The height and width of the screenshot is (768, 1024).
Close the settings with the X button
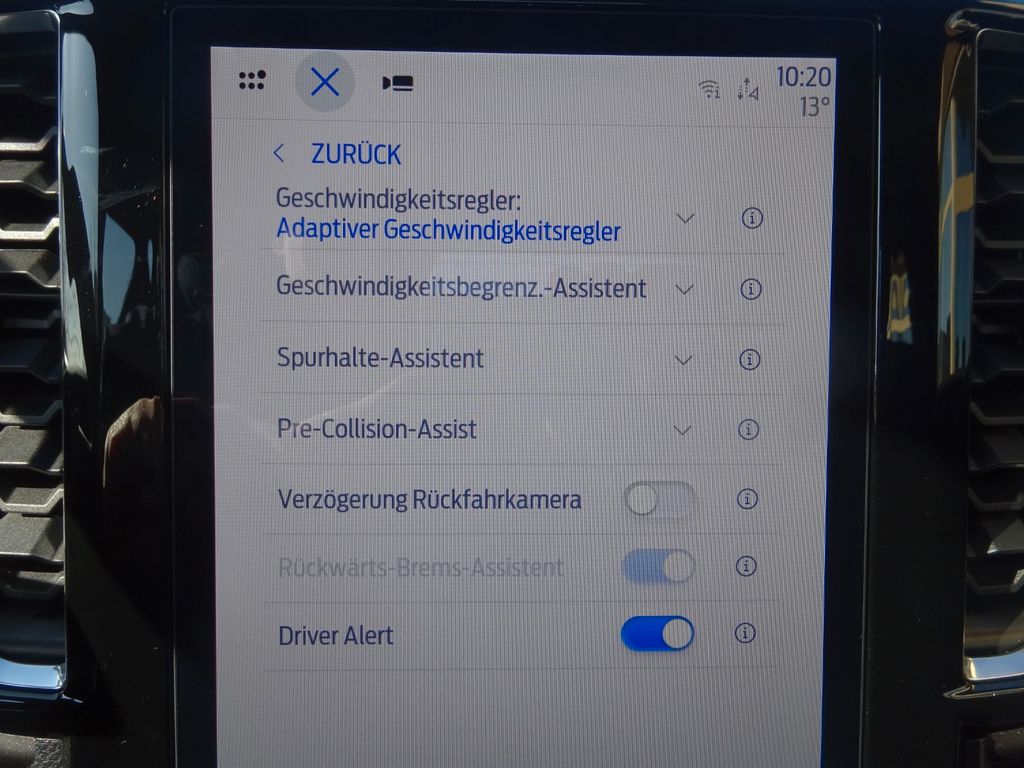[325, 82]
